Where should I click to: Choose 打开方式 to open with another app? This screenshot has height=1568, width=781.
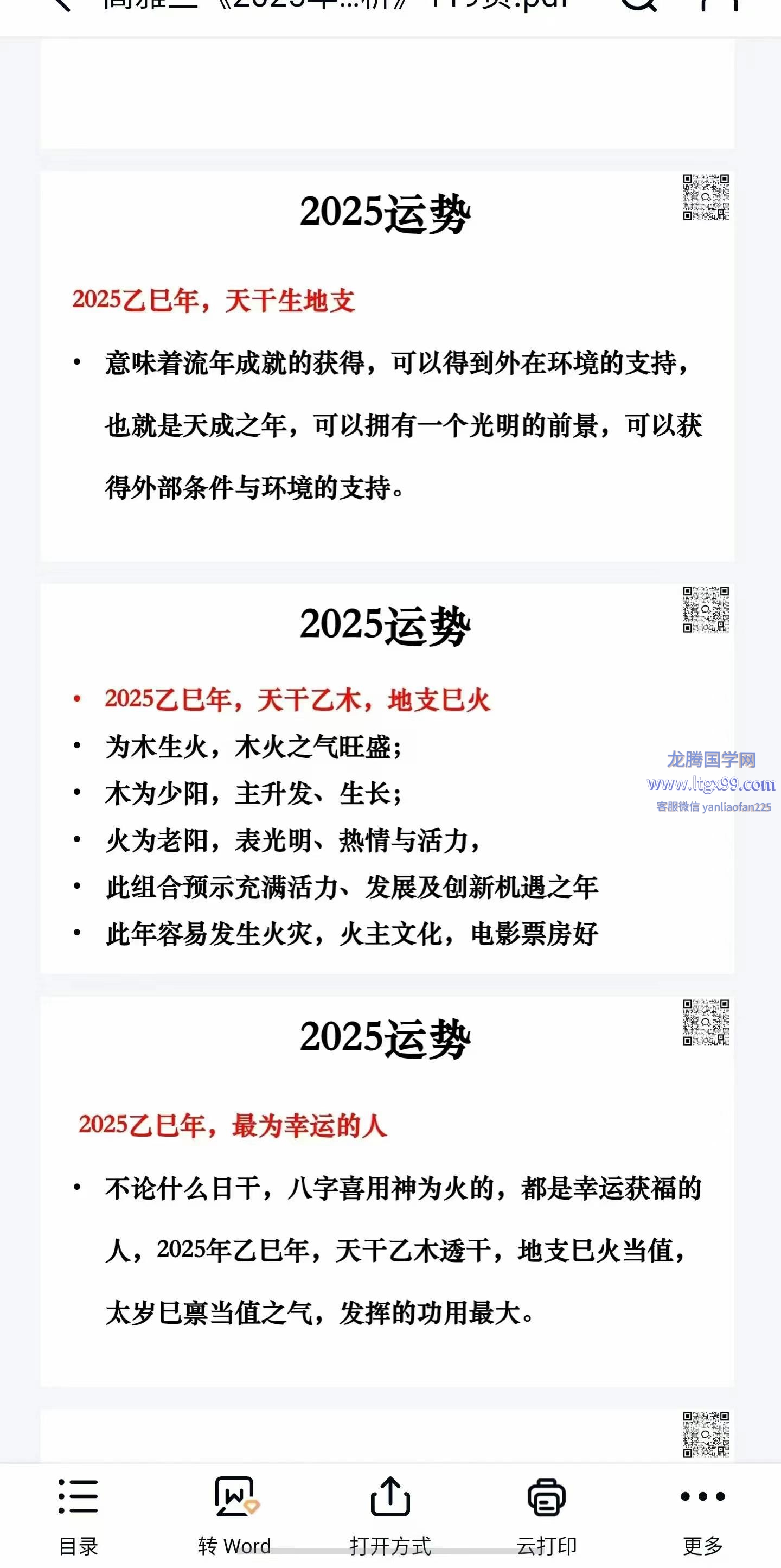point(390,1514)
